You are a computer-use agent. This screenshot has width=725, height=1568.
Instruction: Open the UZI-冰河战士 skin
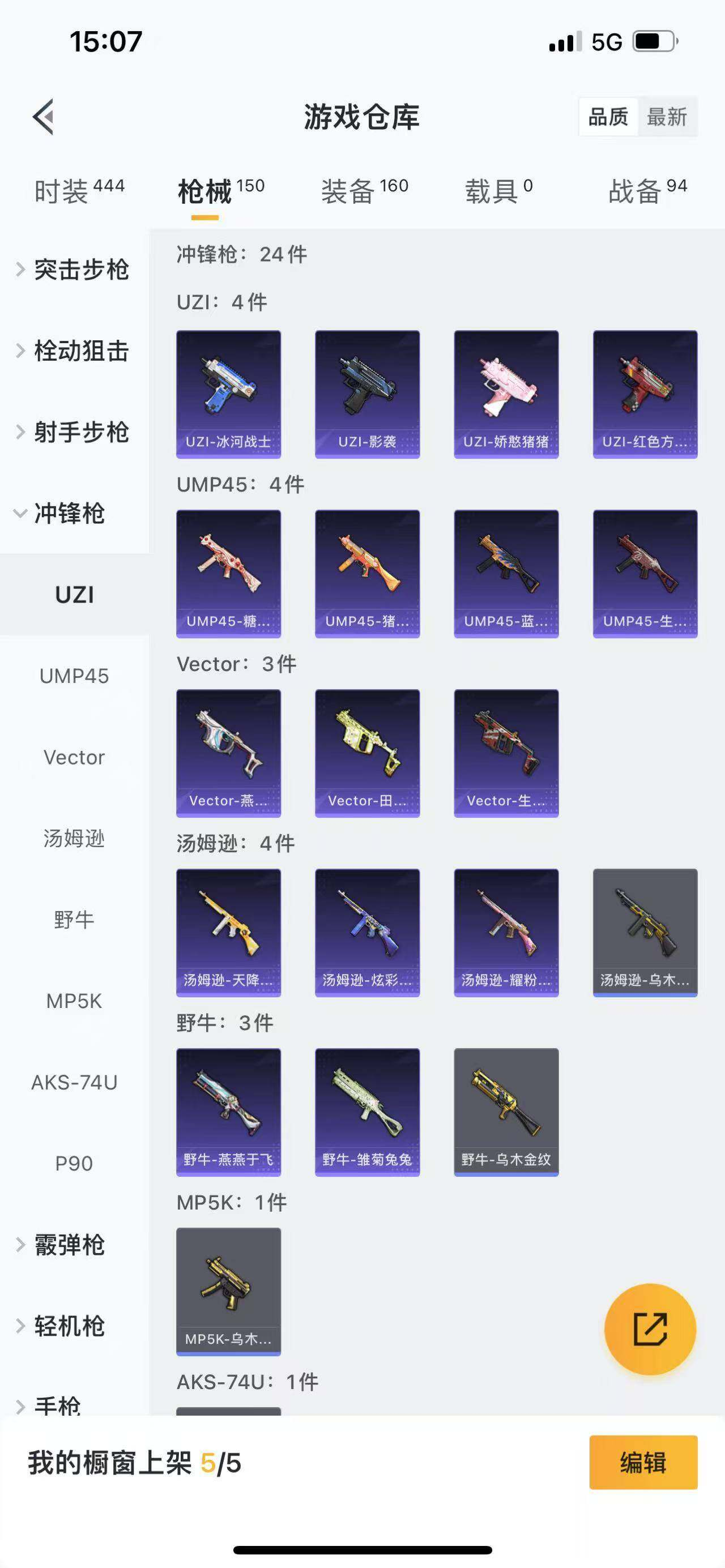[228, 394]
